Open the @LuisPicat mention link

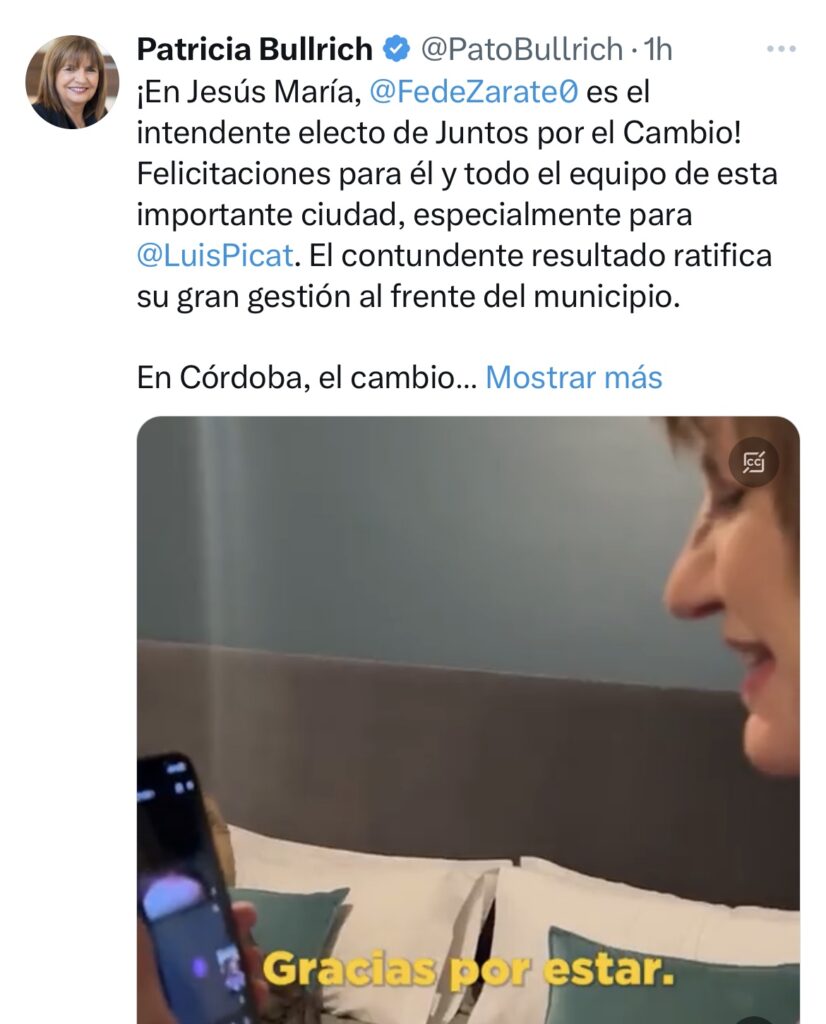pyautogui.click(x=215, y=255)
